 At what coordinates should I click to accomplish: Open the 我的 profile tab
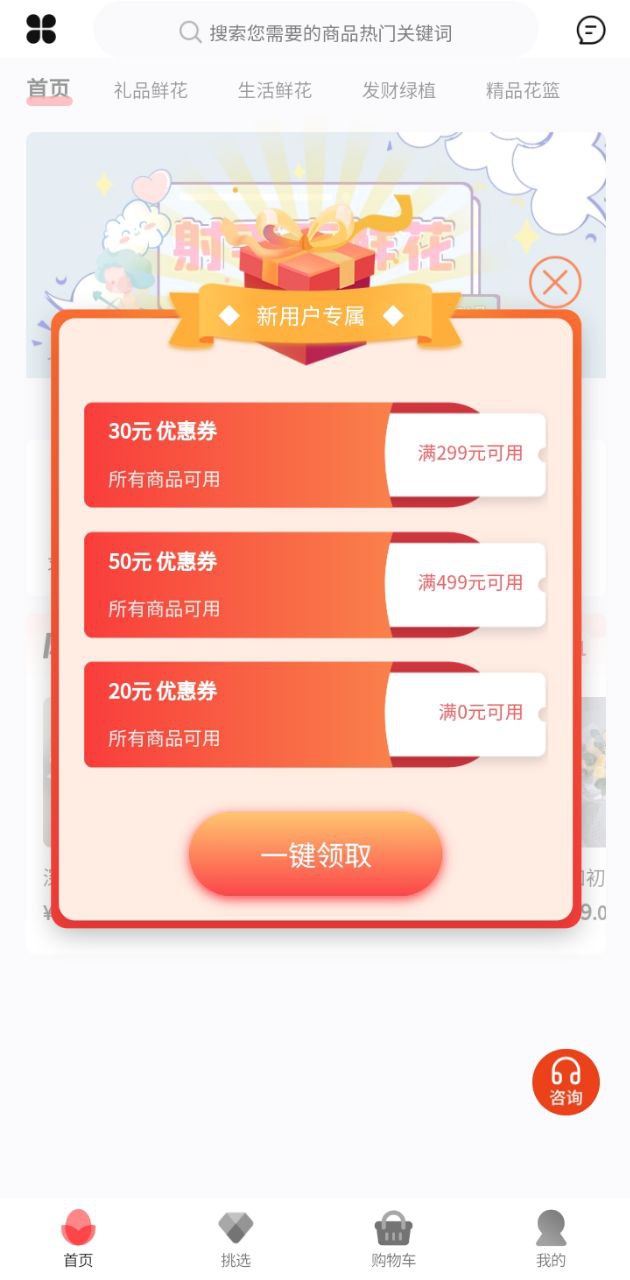coord(551,1239)
